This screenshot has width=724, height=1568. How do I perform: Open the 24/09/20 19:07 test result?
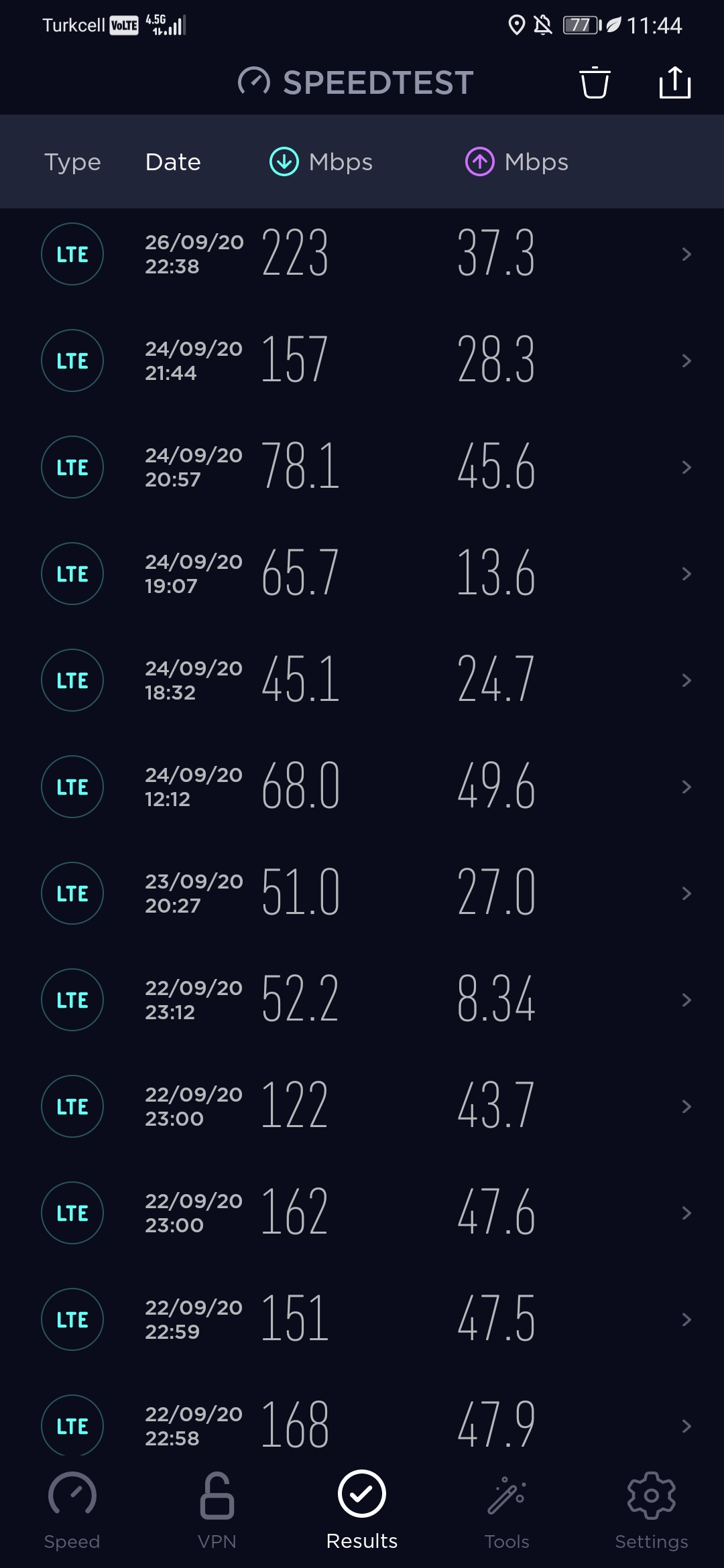click(x=362, y=574)
